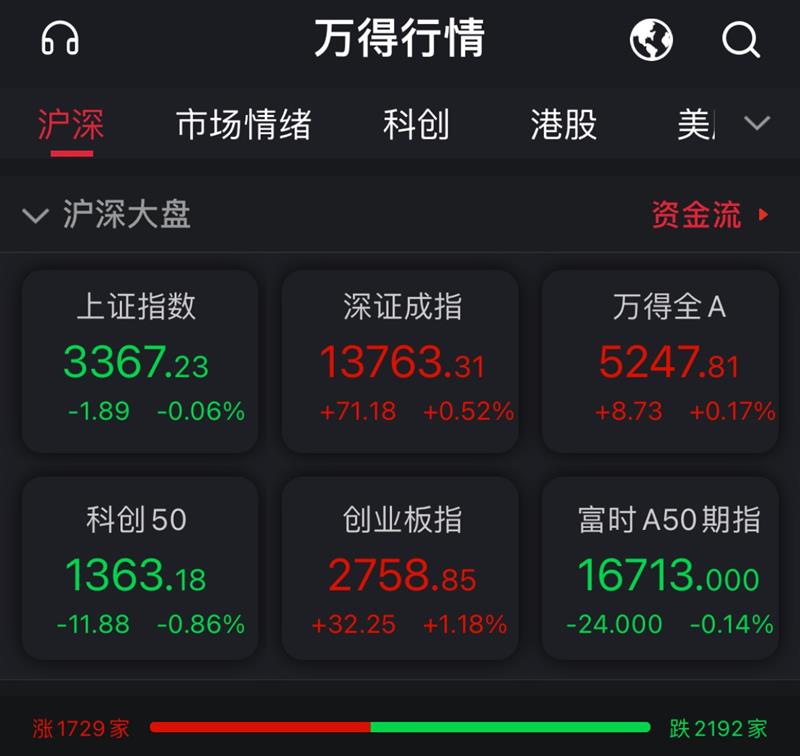Collapse the 沪深大盘 section
Image resolution: width=800 pixels, height=756 pixels.
[x=36, y=215]
